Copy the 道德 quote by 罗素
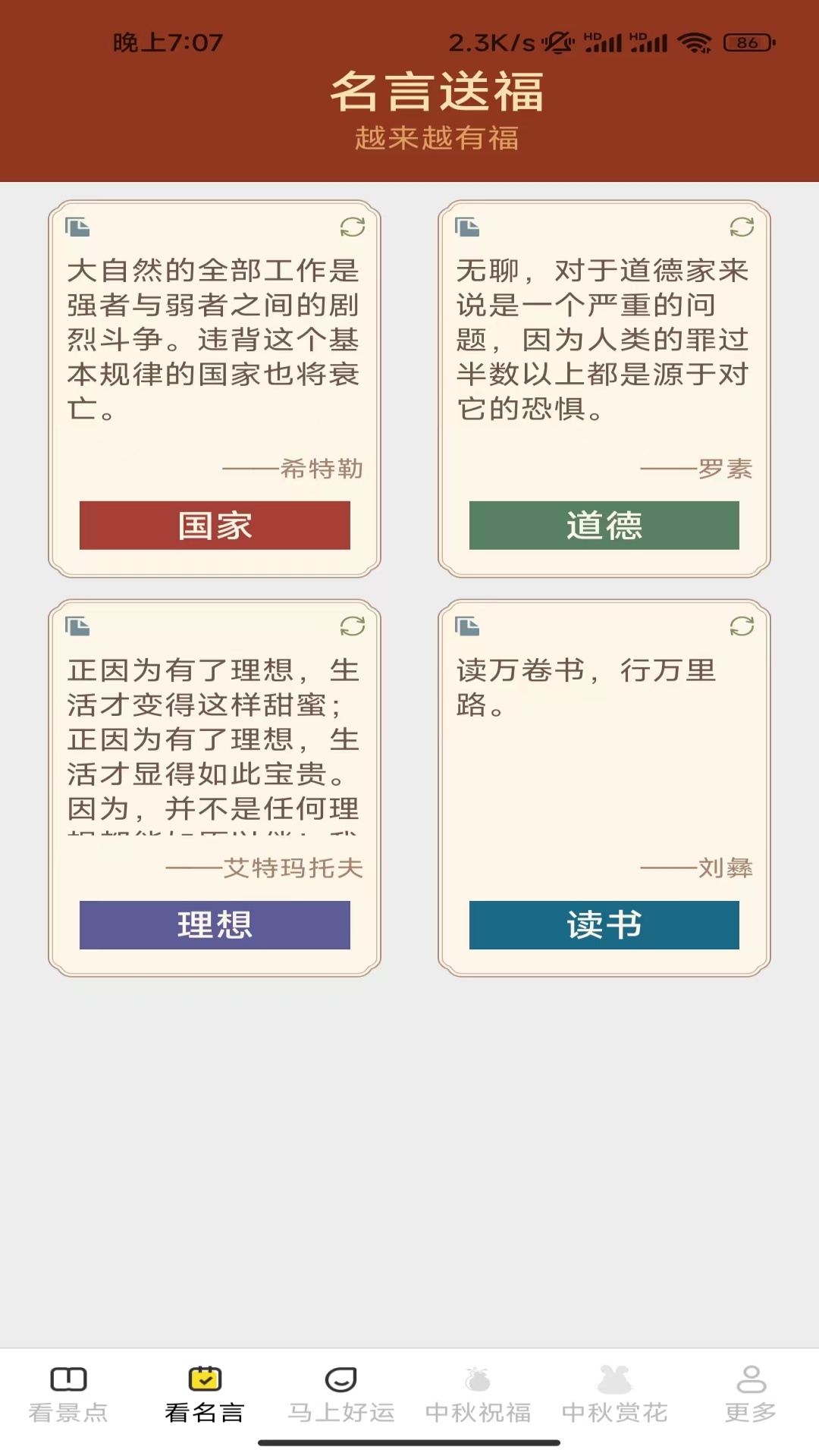This screenshot has height=1456, width=819. pyautogui.click(x=469, y=226)
